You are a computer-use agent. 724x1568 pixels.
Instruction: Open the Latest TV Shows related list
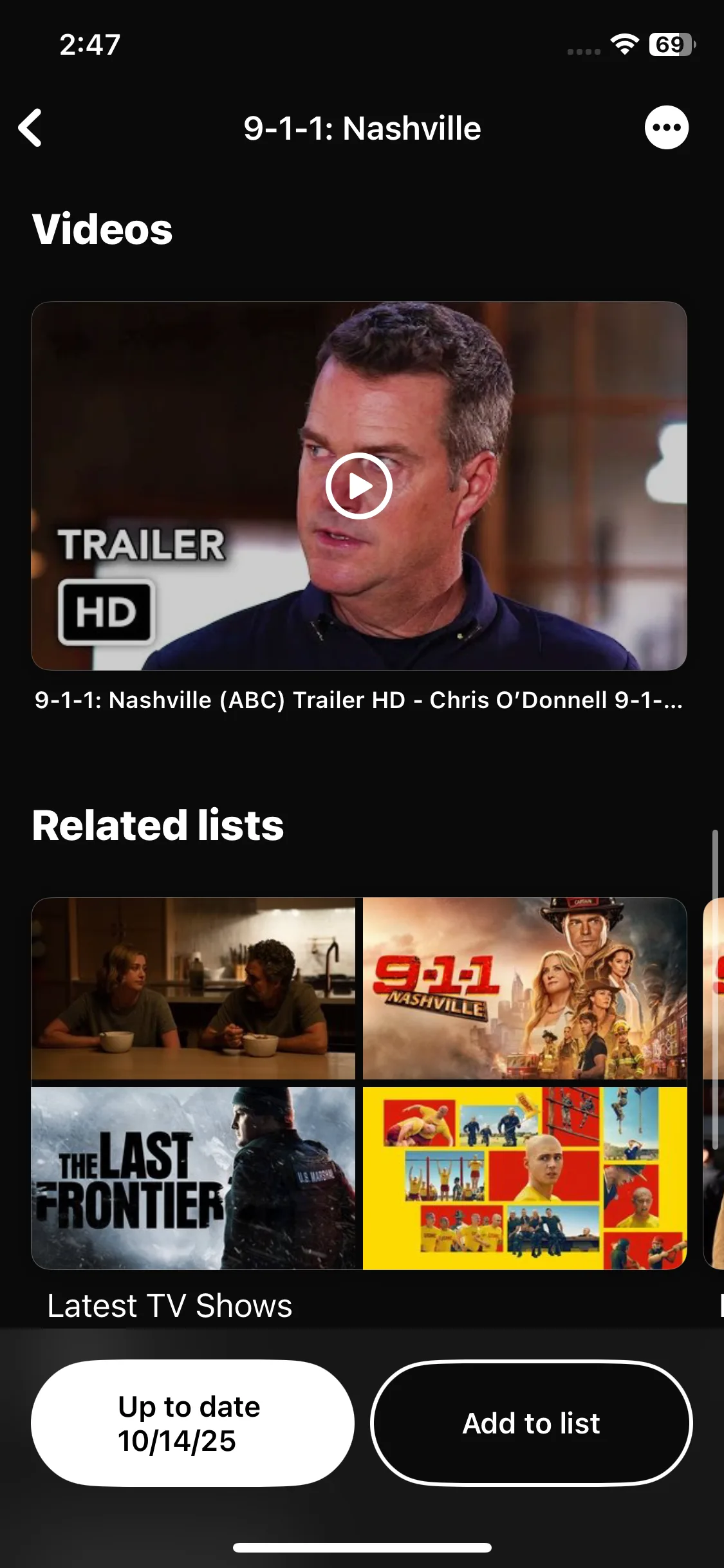pyautogui.click(x=358, y=1083)
